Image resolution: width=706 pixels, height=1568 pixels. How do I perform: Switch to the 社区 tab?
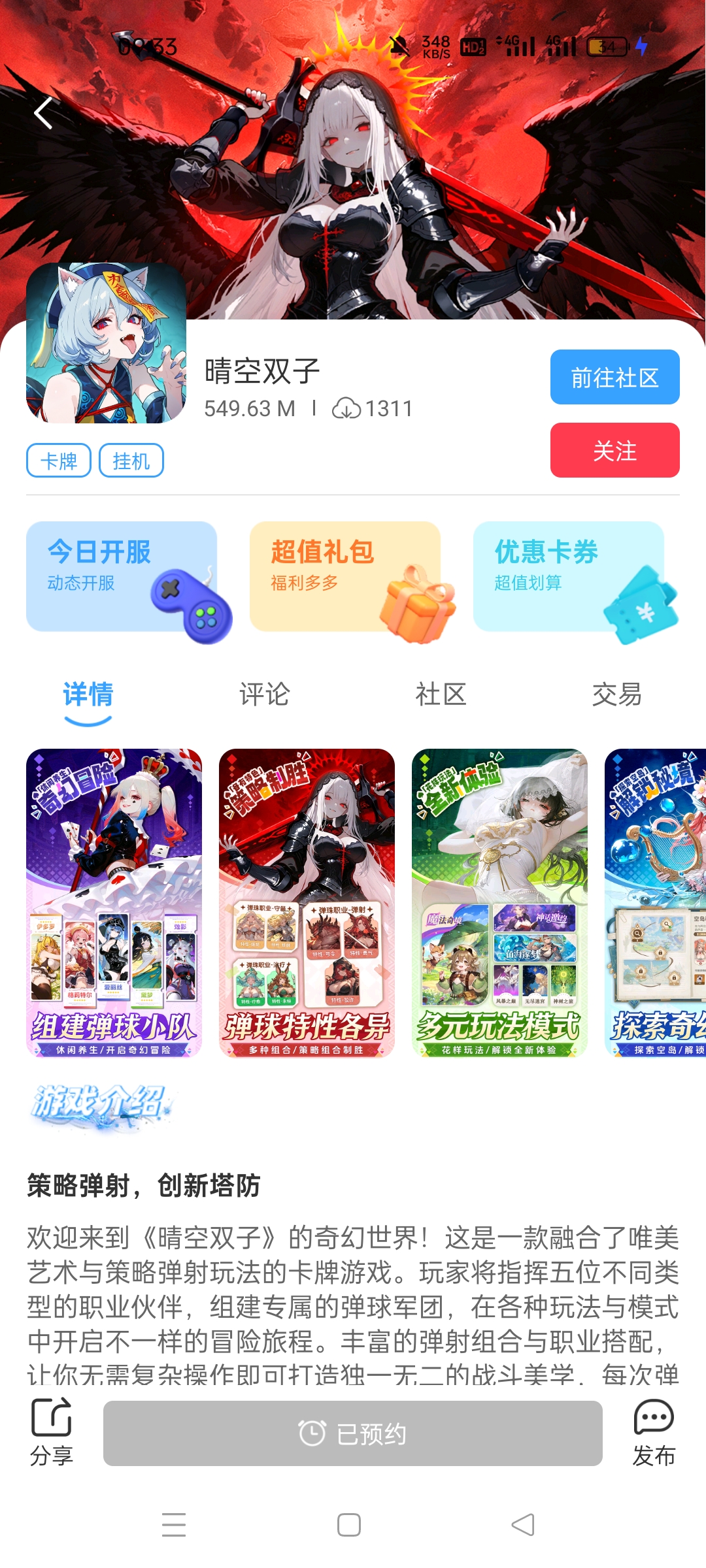point(441,694)
